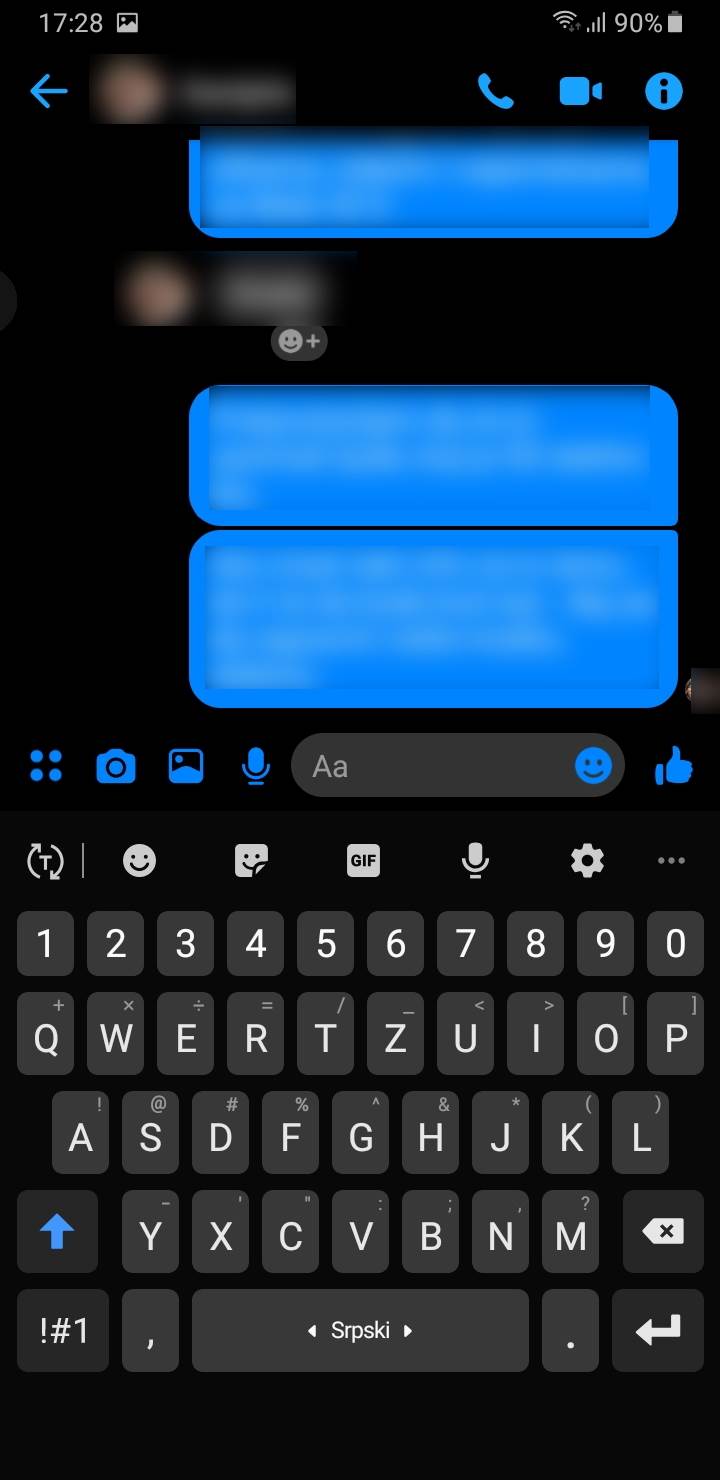Send a thumbs-up like
The image size is (720, 1480).
tap(673, 767)
